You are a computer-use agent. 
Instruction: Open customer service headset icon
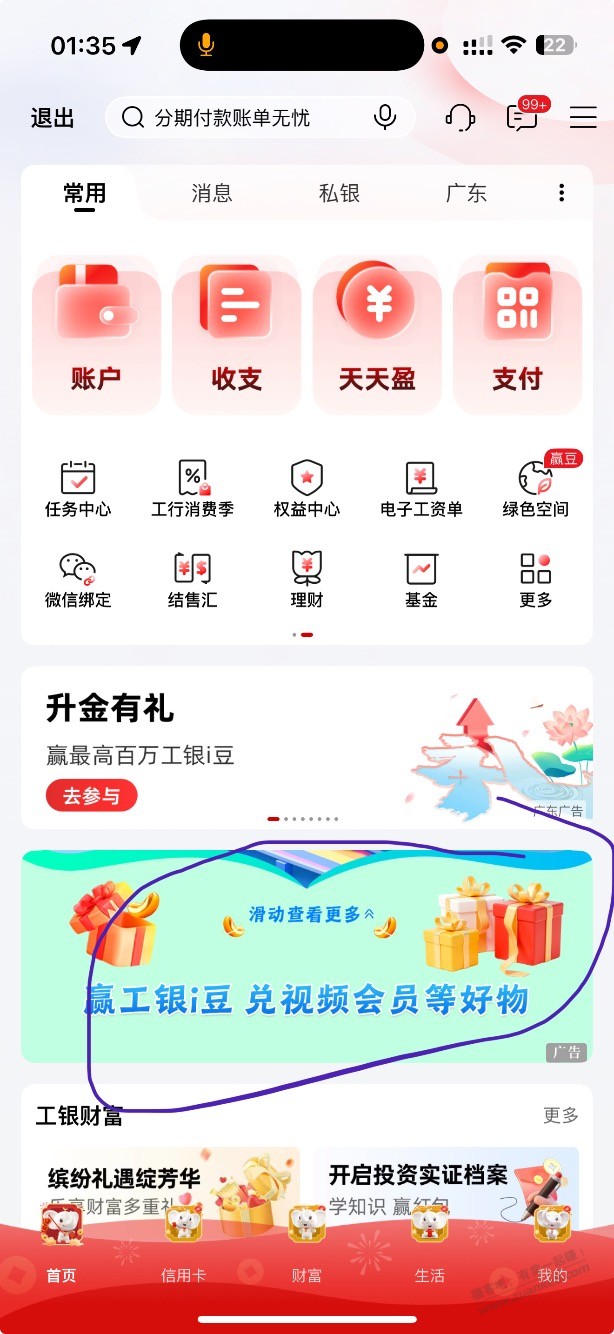pyautogui.click(x=460, y=118)
